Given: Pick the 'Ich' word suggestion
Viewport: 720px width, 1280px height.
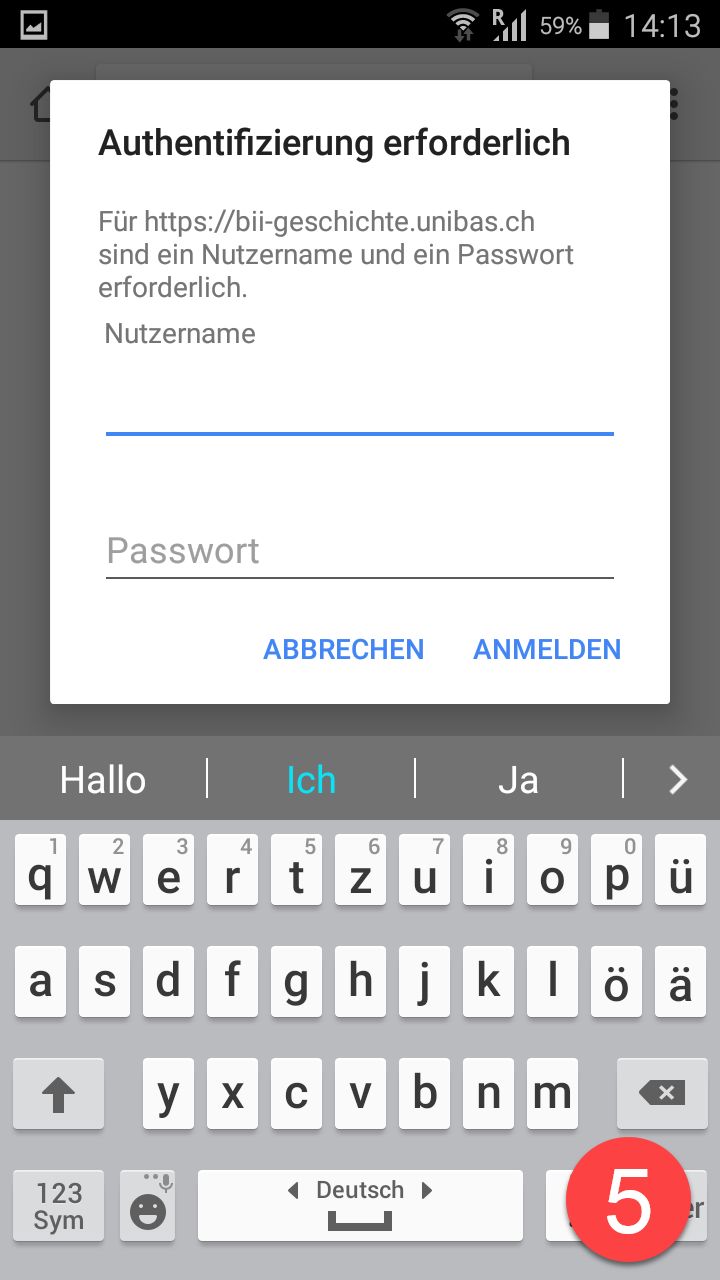Looking at the screenshot, I should tap(311, 780).
